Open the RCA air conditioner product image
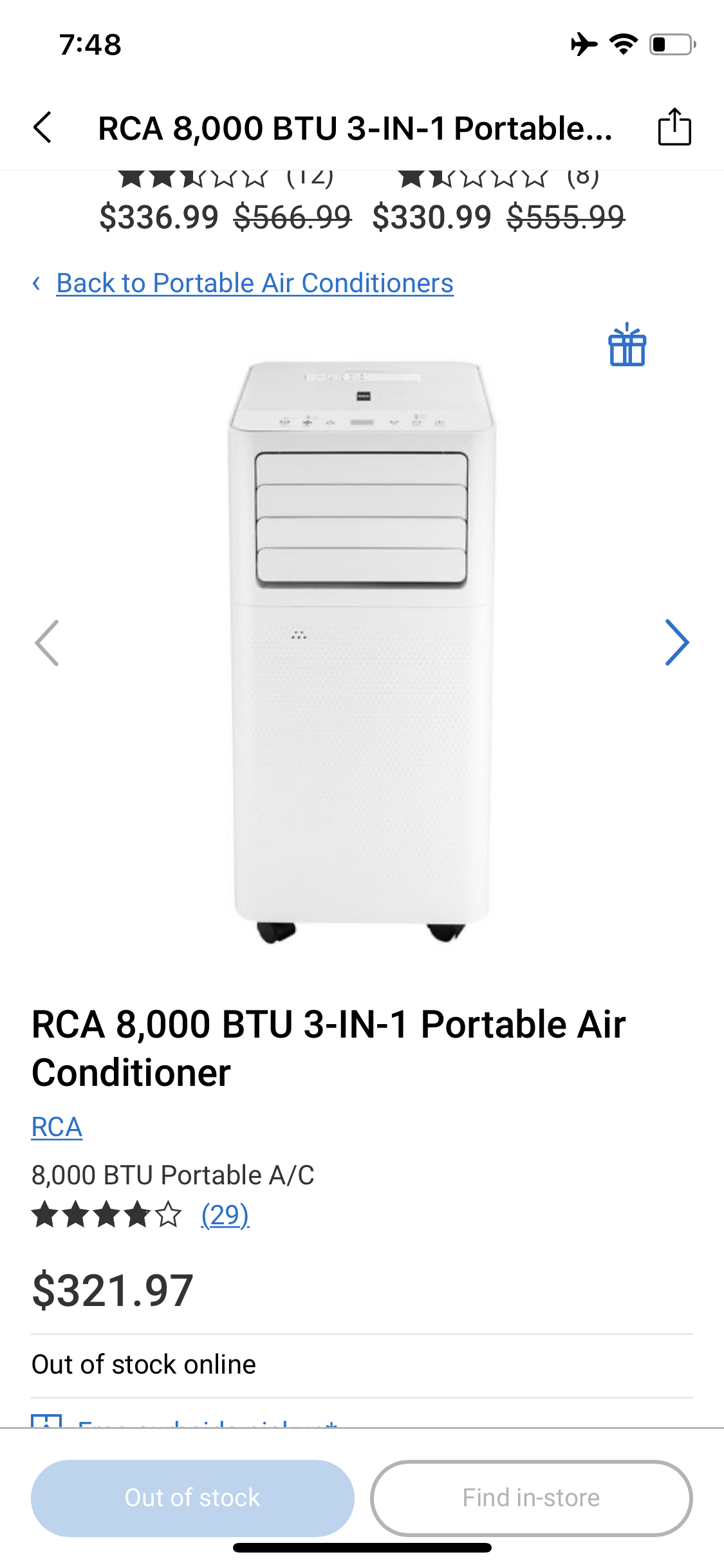724x1568 pixels. click(x=362, y=650)
